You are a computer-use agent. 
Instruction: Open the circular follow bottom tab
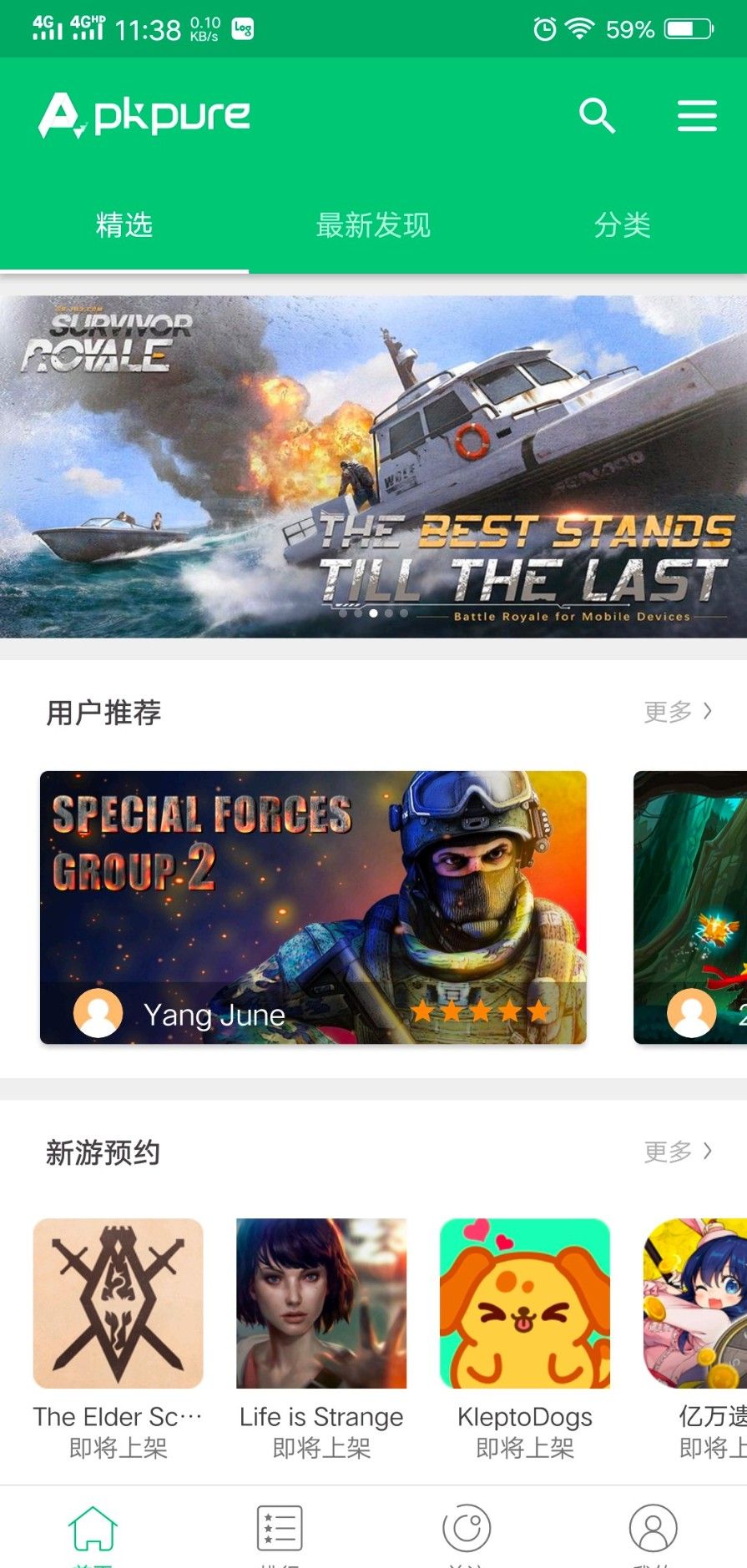pos(467,1531)
